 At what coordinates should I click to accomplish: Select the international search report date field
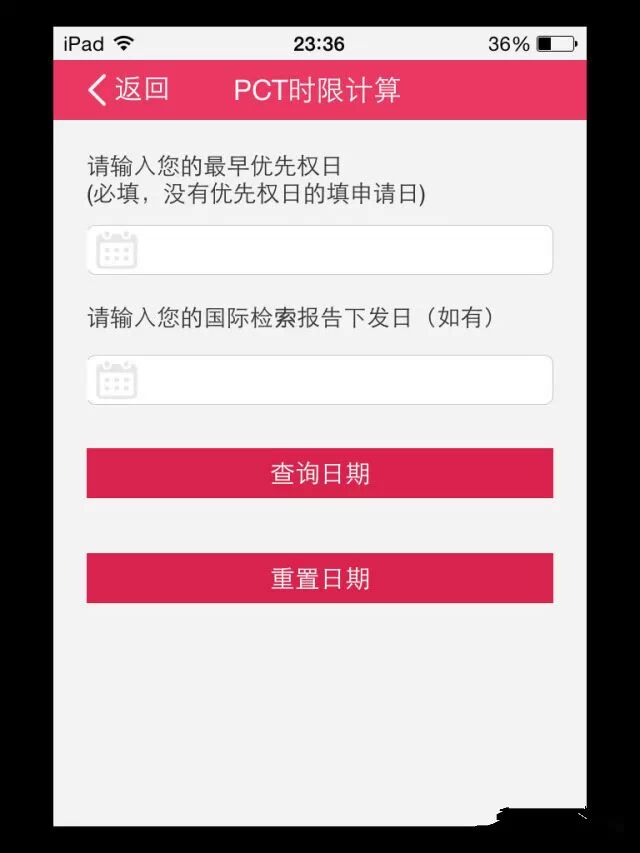pos(320,380)
